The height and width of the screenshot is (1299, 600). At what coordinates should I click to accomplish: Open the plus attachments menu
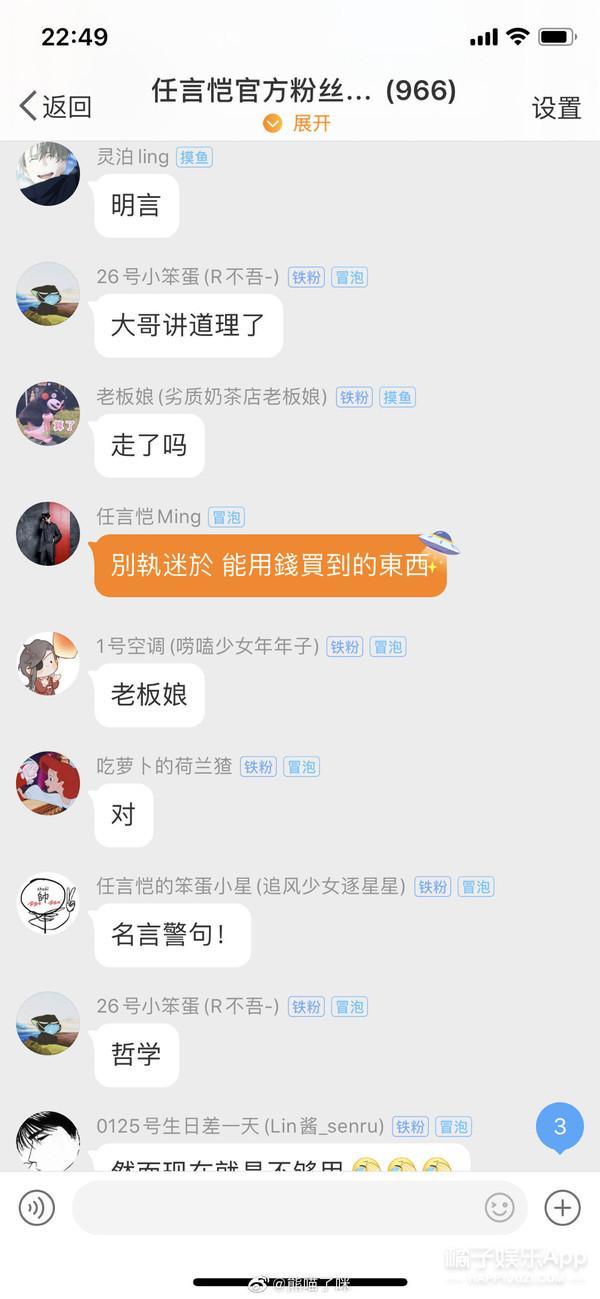click(562, 1208)
